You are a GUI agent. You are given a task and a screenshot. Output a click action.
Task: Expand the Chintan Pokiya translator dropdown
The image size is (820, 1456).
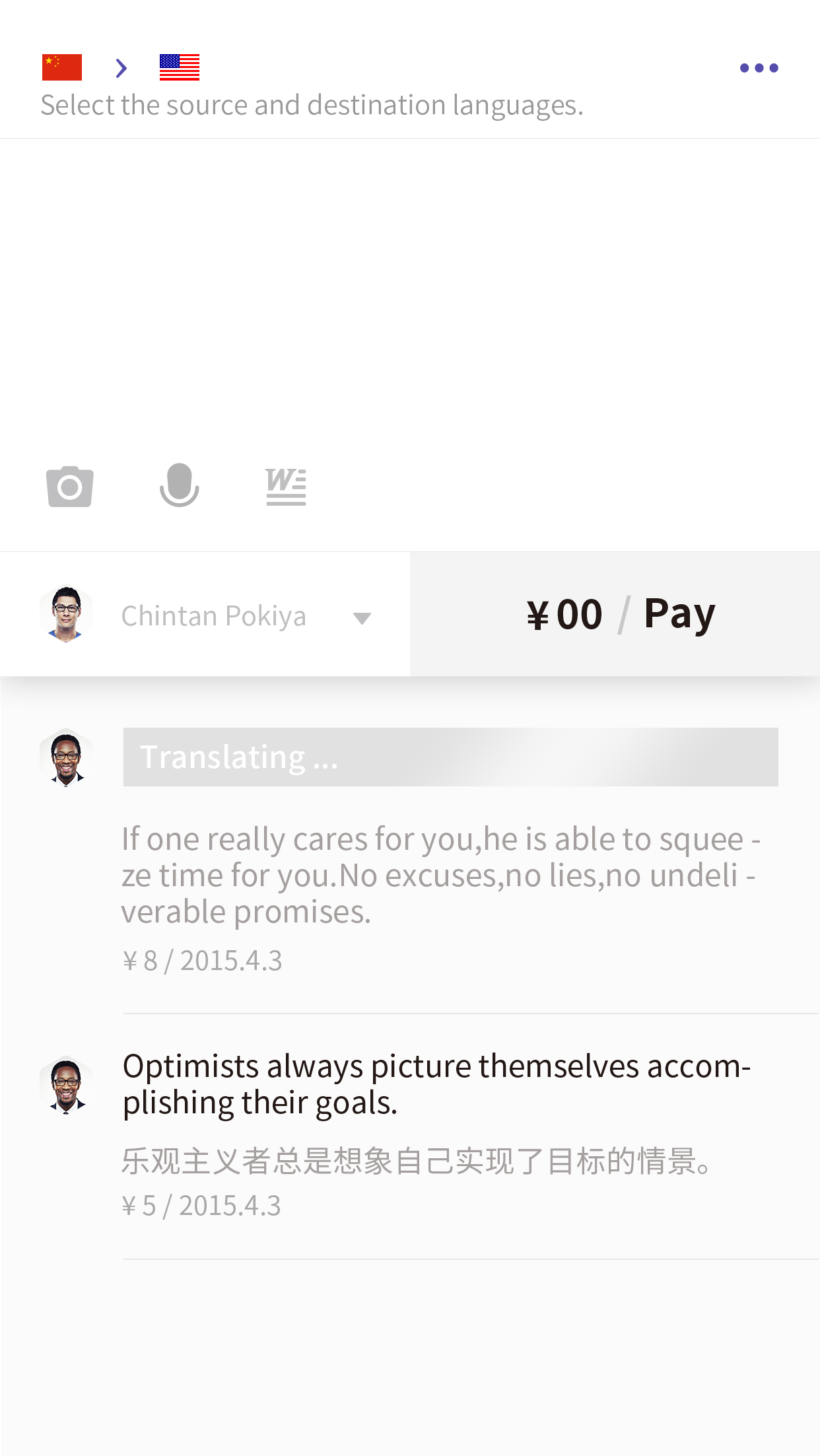tap(361, 618)
